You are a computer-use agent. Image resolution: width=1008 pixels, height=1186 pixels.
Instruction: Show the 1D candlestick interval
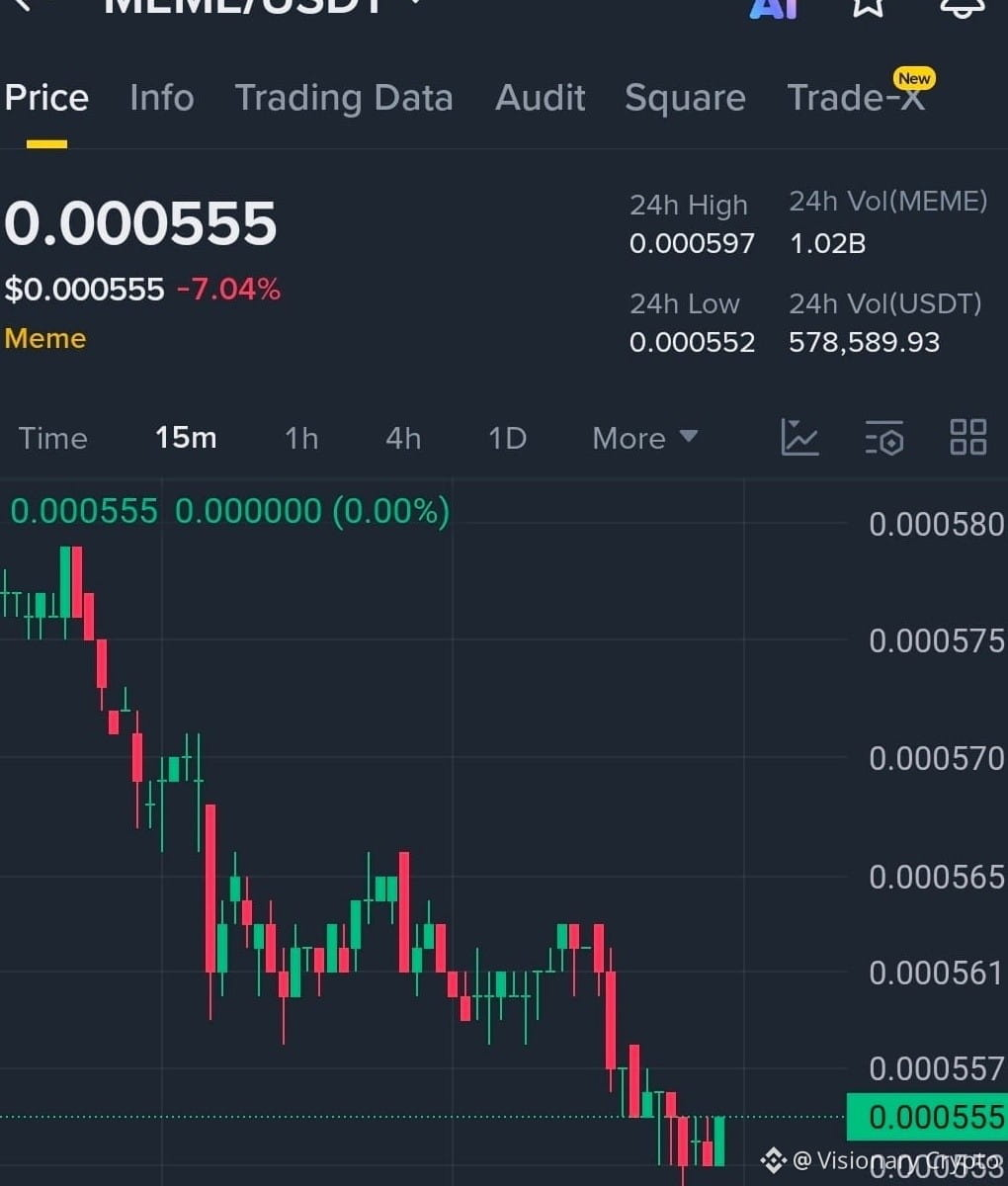[507, 438]
